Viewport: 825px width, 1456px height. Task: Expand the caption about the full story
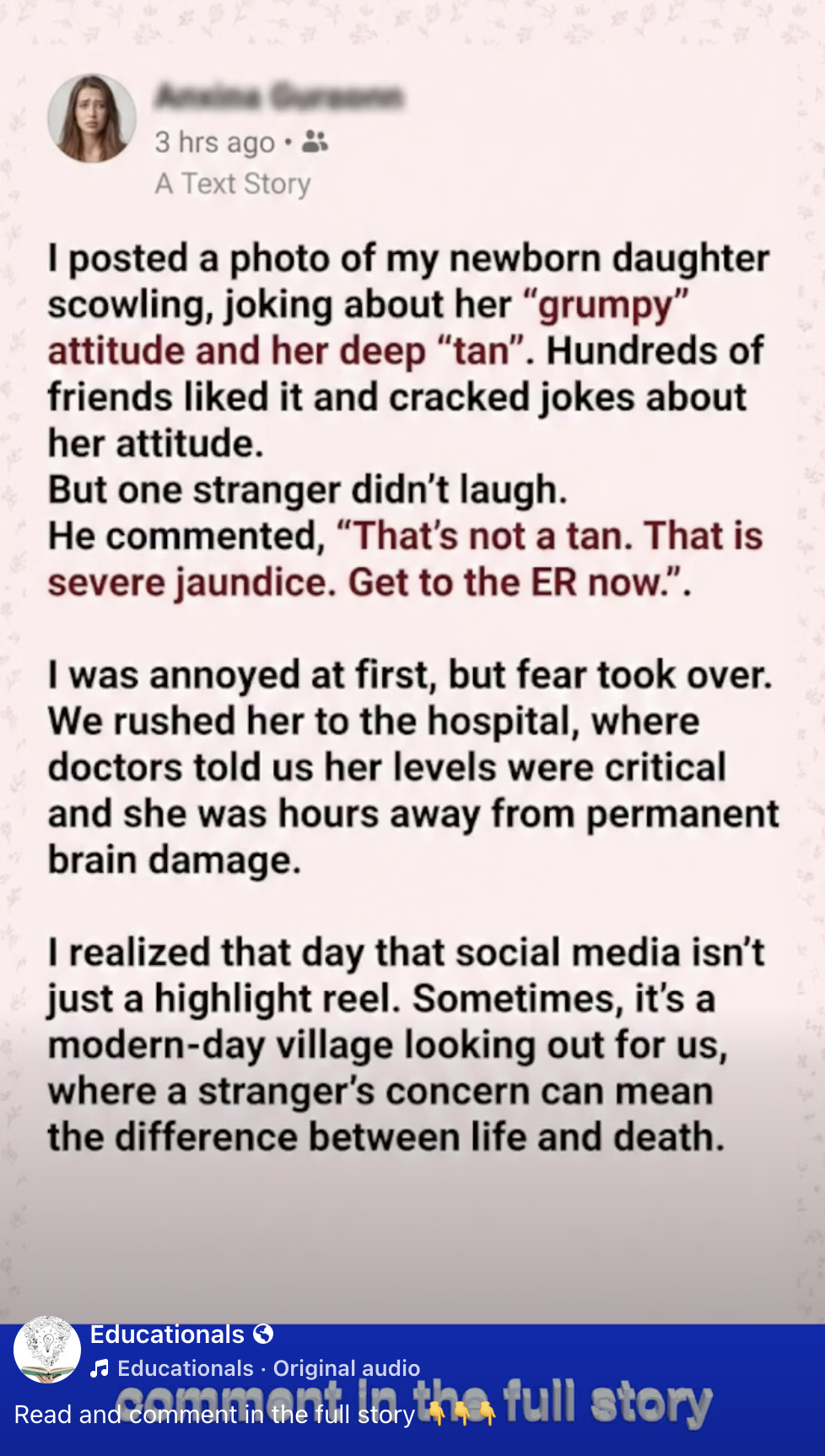[x=214, y=1415]
